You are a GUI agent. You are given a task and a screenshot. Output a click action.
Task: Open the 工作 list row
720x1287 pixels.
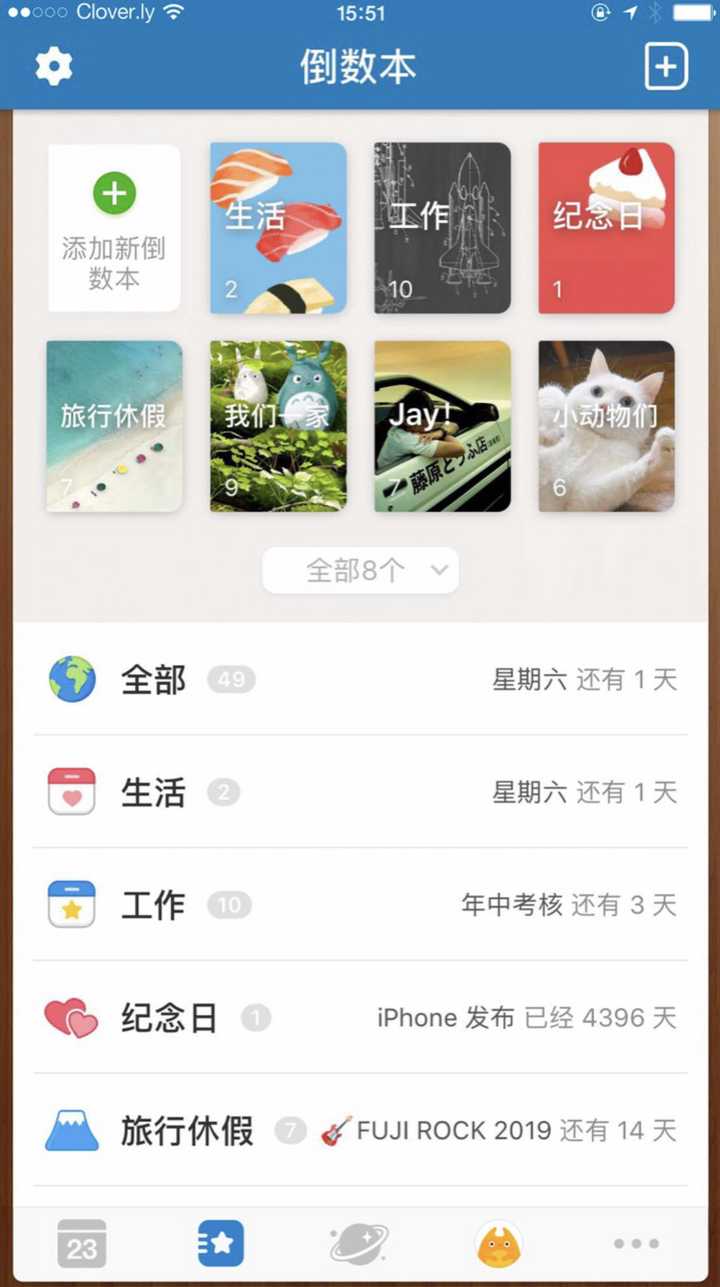pos(360,905)
